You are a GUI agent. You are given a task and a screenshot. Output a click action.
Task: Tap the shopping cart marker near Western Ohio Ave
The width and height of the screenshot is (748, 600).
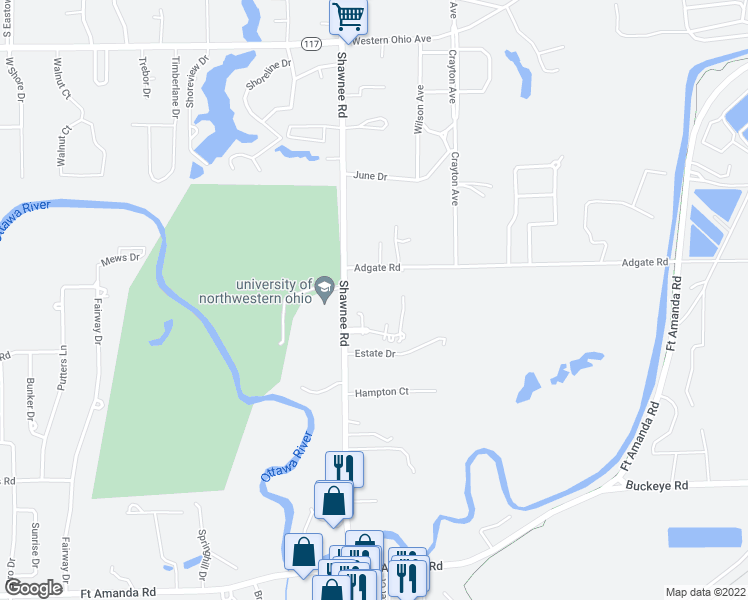click(348, 18)
